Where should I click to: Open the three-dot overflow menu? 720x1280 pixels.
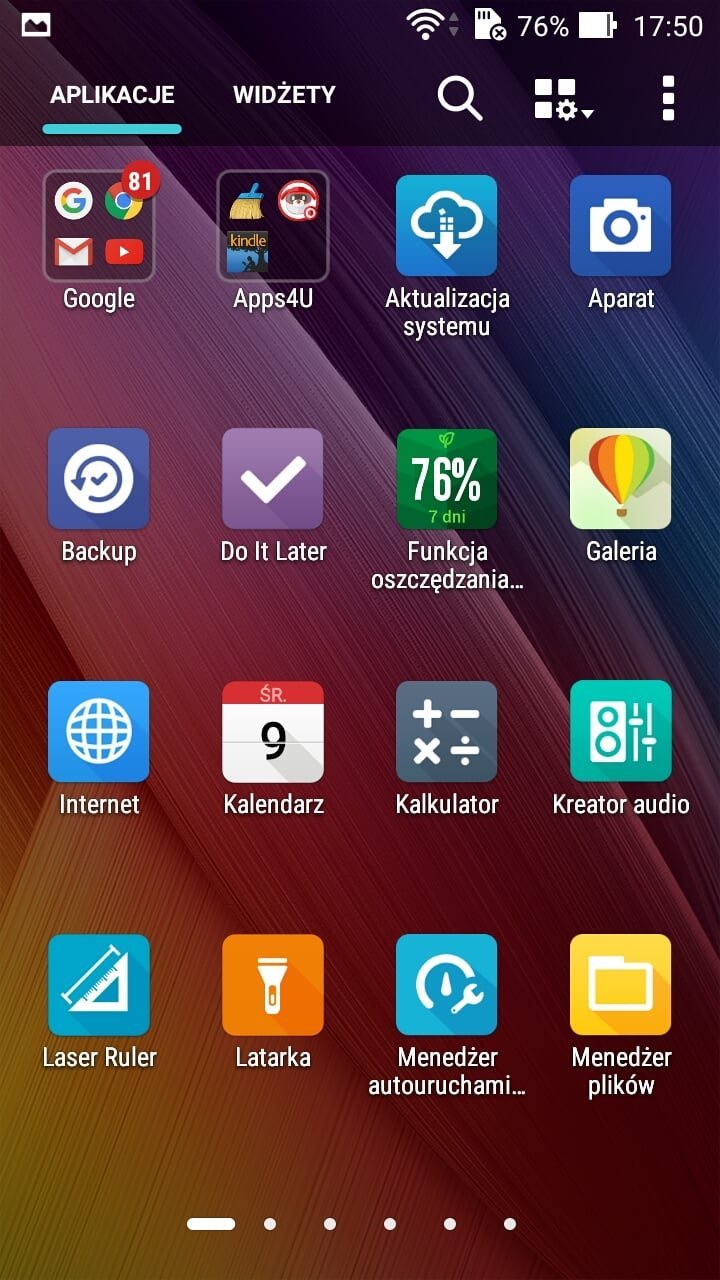tap(668, 98)
